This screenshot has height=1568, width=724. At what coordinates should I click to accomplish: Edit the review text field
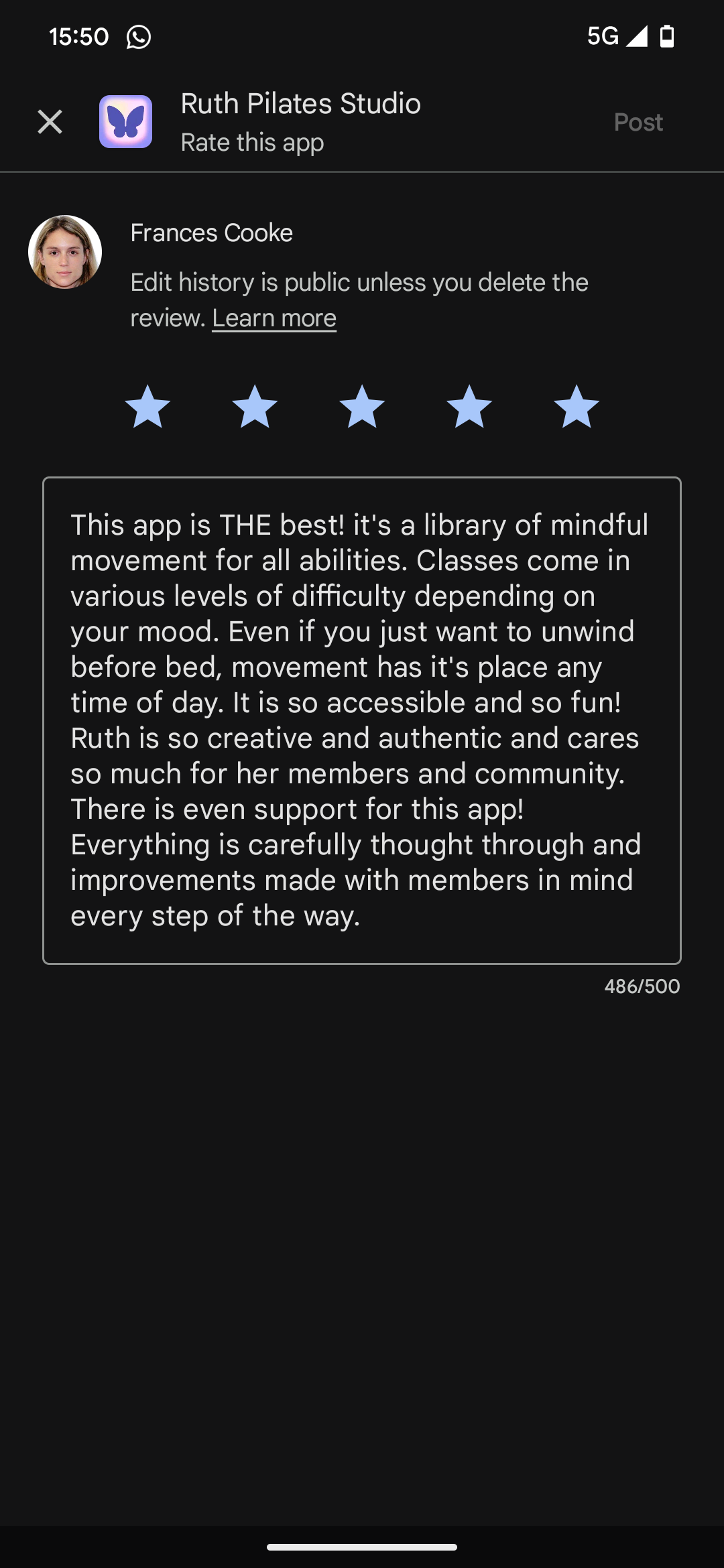[x=362, y=720]
